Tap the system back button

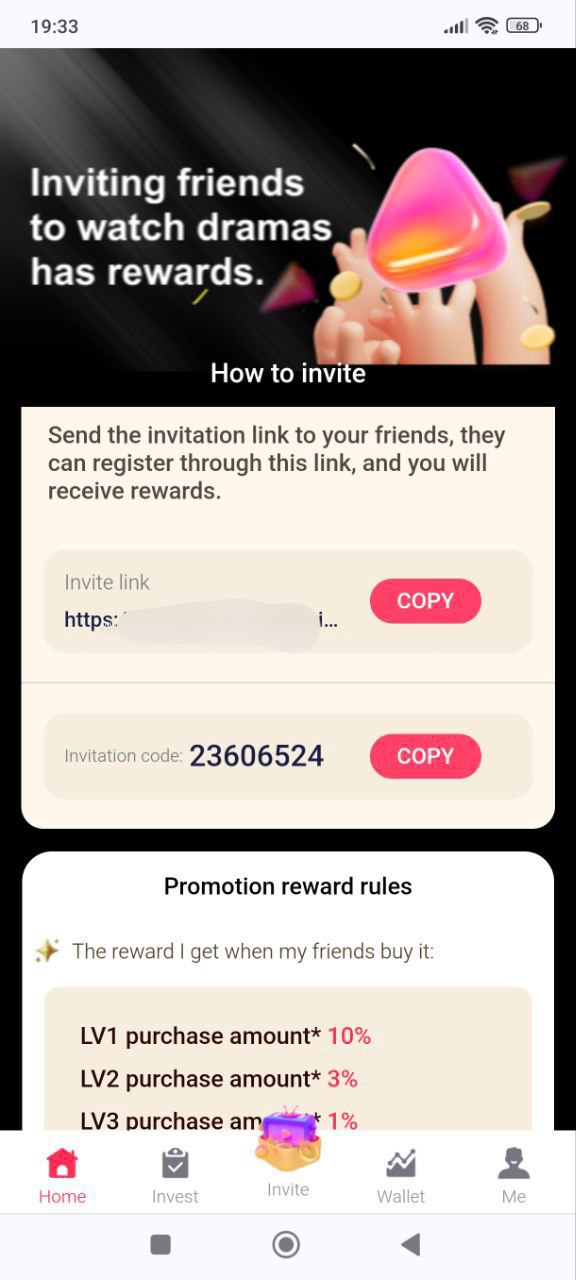pyautogui.click(x=410, y=1244)
